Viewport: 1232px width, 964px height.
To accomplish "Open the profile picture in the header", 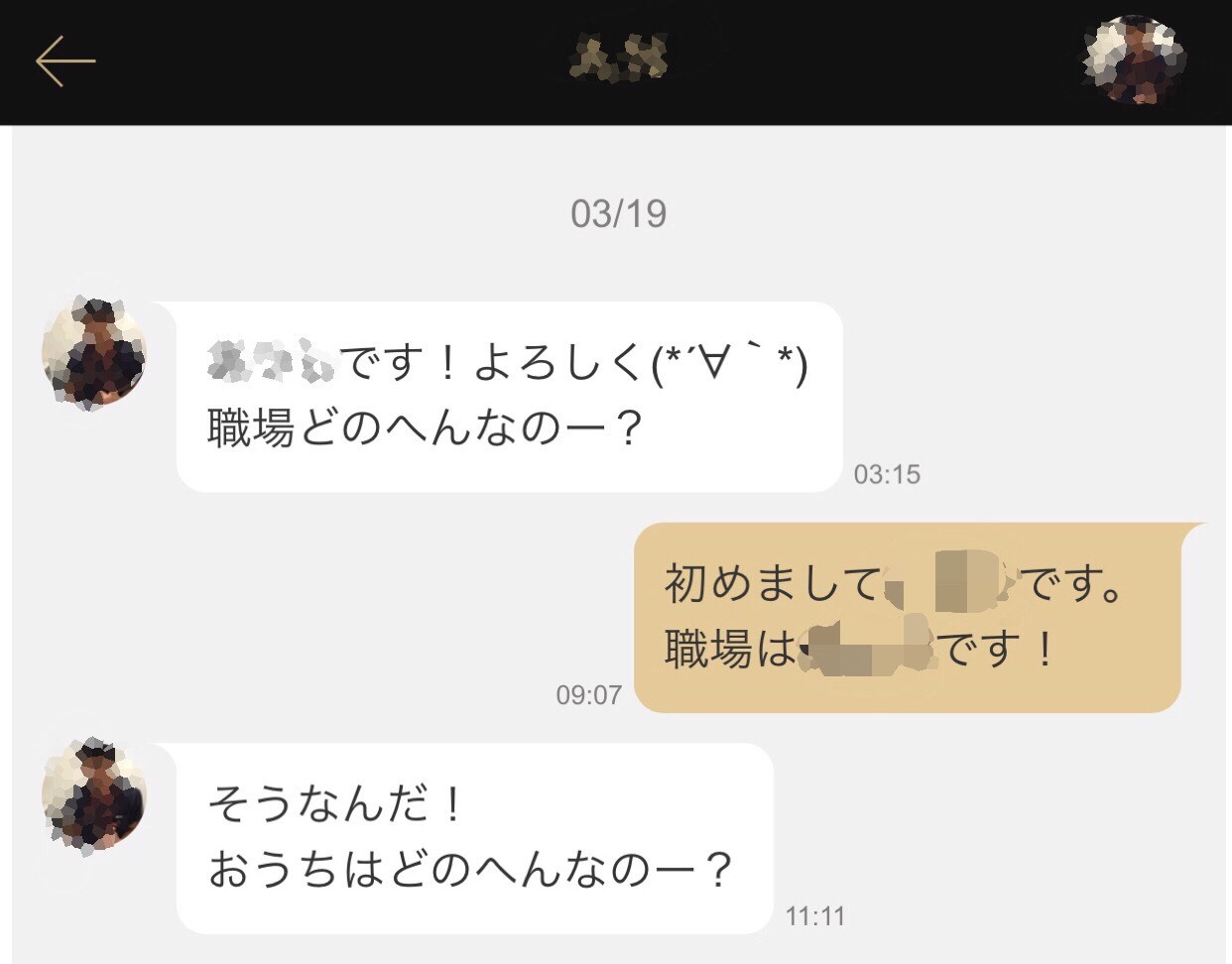I will 1133,60.
